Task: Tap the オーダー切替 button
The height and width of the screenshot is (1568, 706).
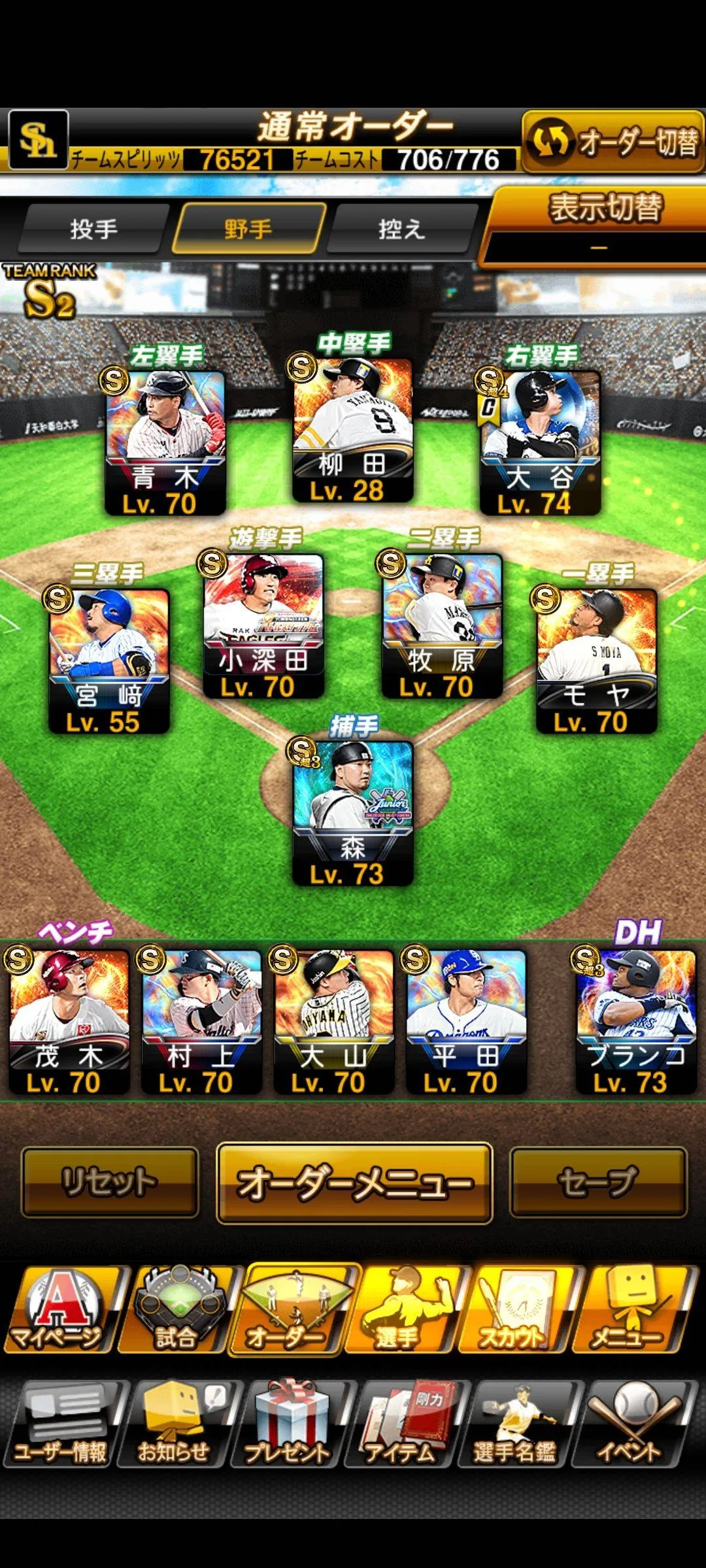Action: [x=613, y=142]
